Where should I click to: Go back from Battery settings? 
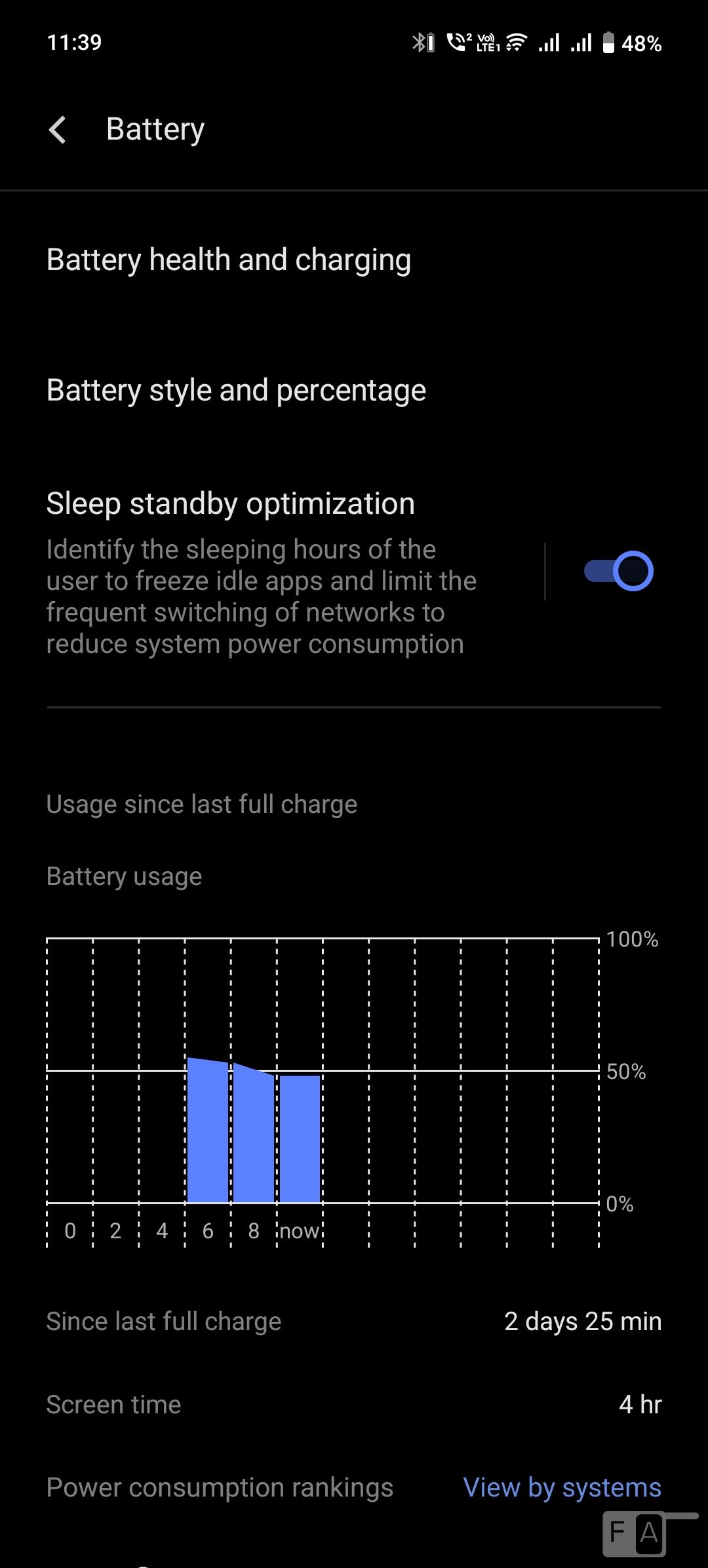click(58, 129)
